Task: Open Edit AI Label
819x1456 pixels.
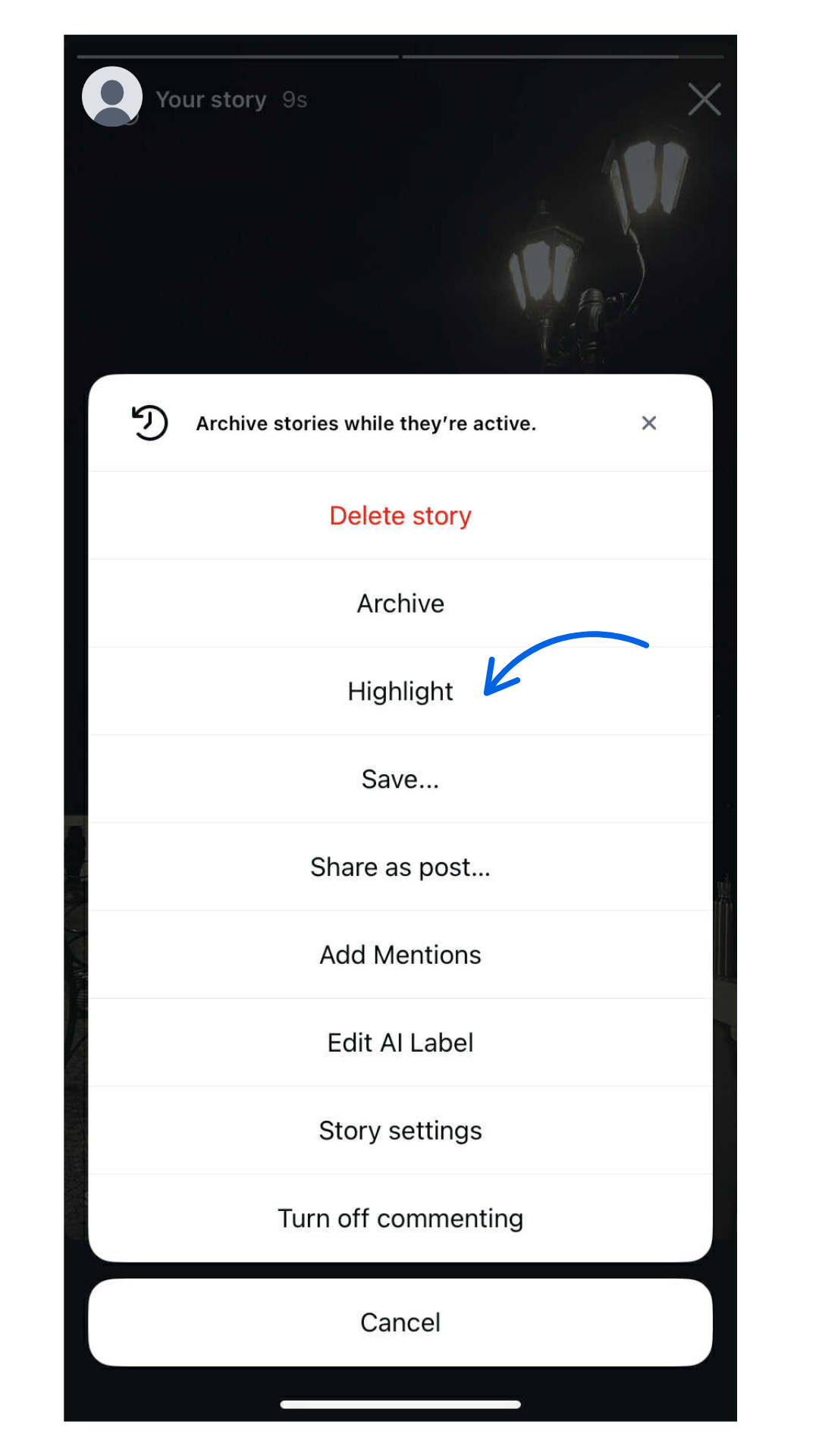Action: point(400,1043)
